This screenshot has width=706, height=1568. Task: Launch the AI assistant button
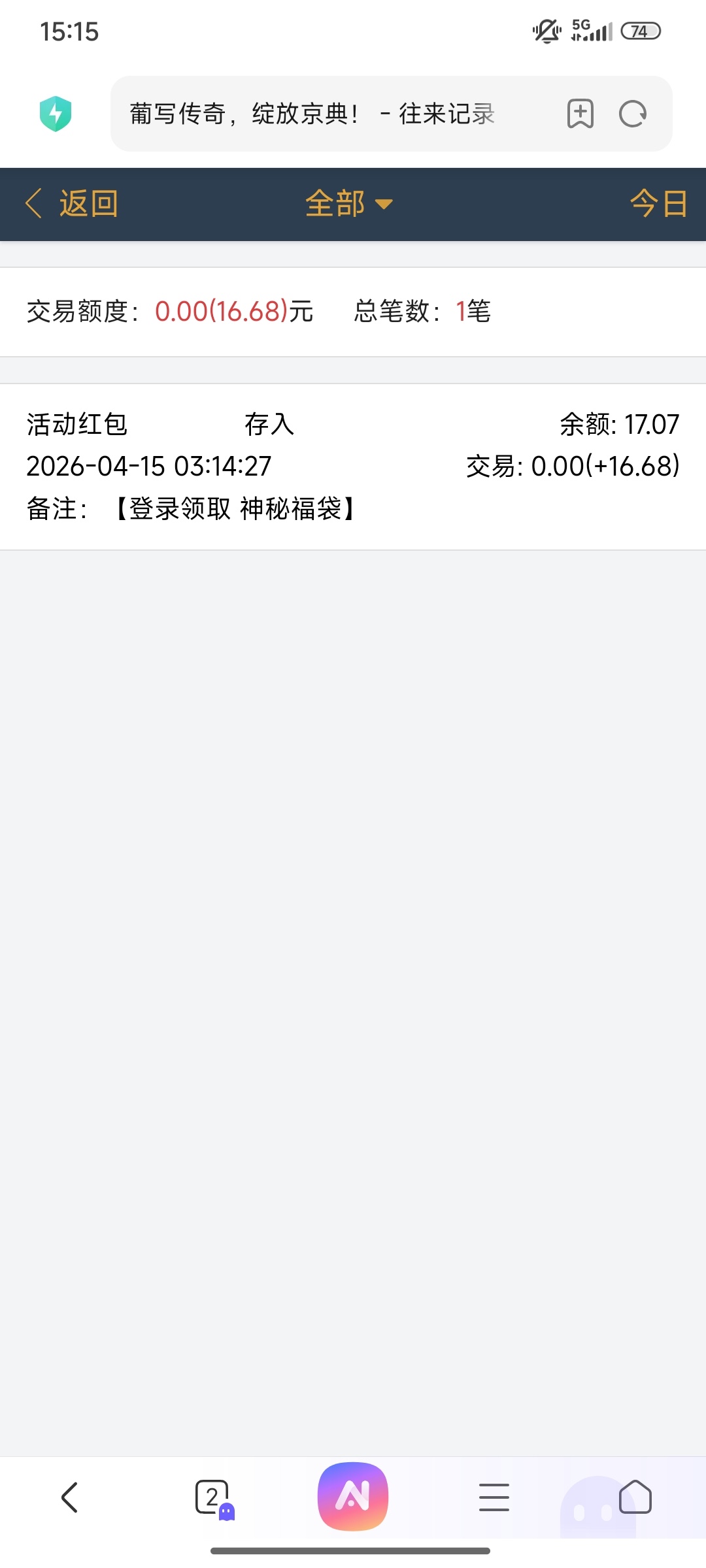(x=353, y=1497)
